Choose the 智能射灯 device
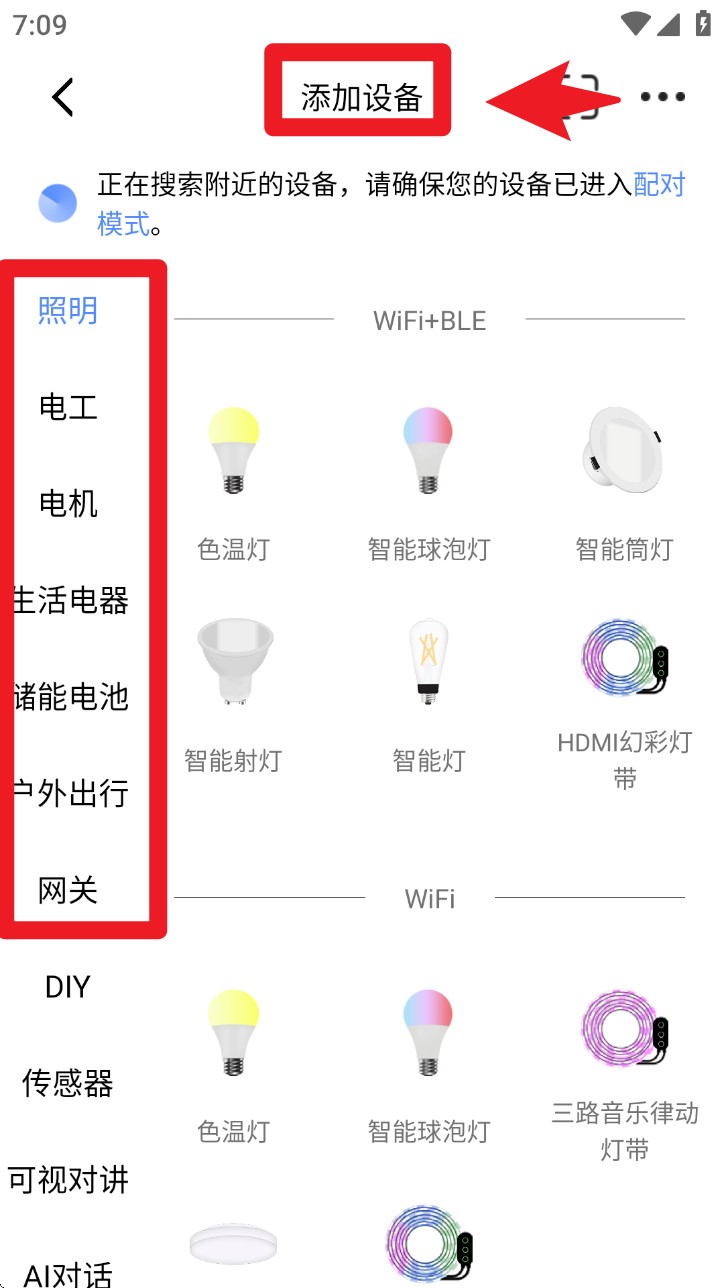724x1288 pixels. (x=233, y=692)
